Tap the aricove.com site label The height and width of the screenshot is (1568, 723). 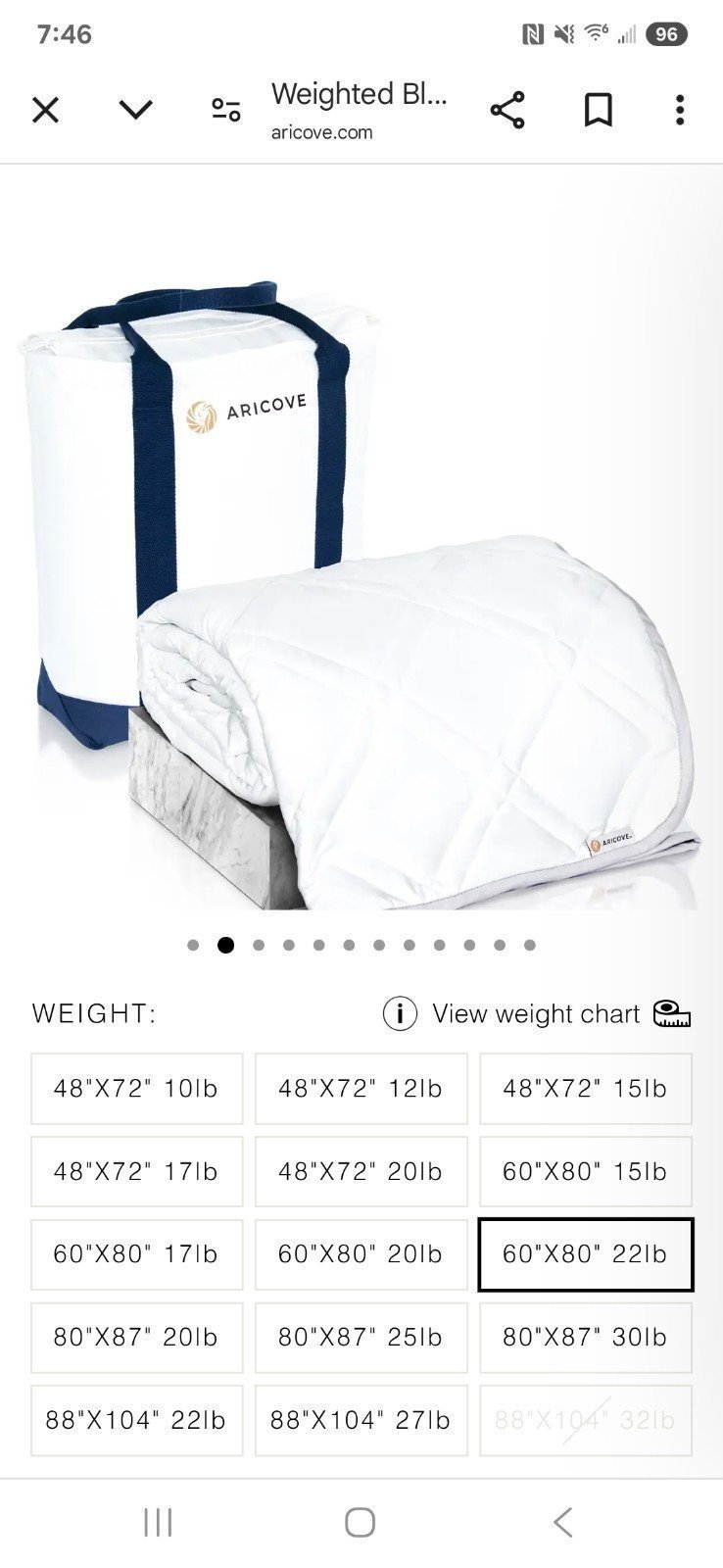click(x=323, y=131)
